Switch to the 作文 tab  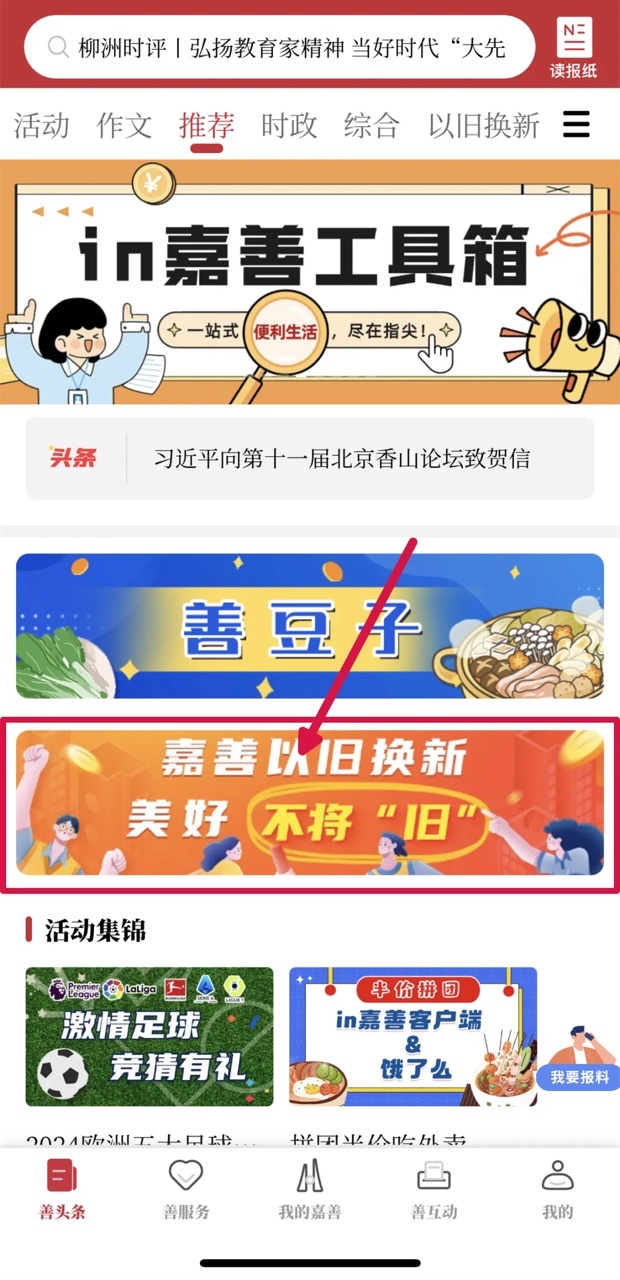pos(124,125)
